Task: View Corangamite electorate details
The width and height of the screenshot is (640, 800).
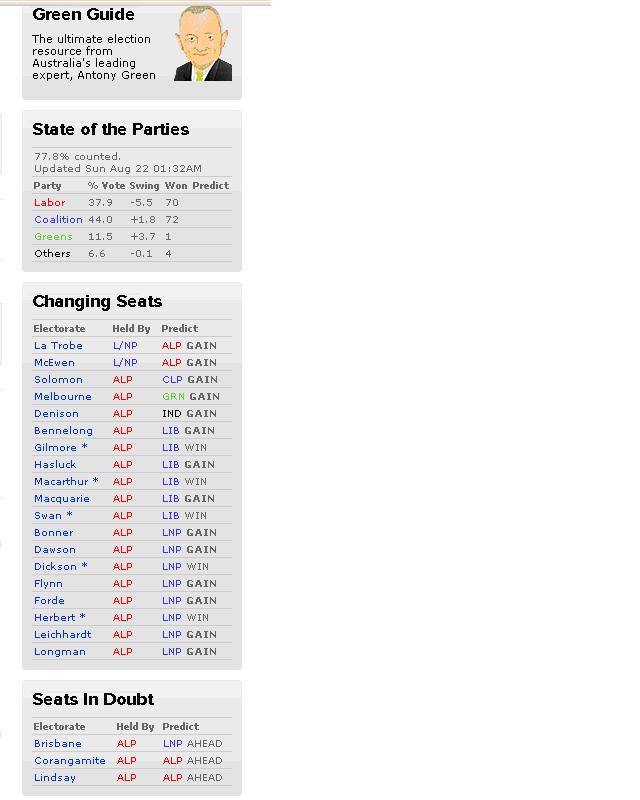Action: (x=69, y=760)
